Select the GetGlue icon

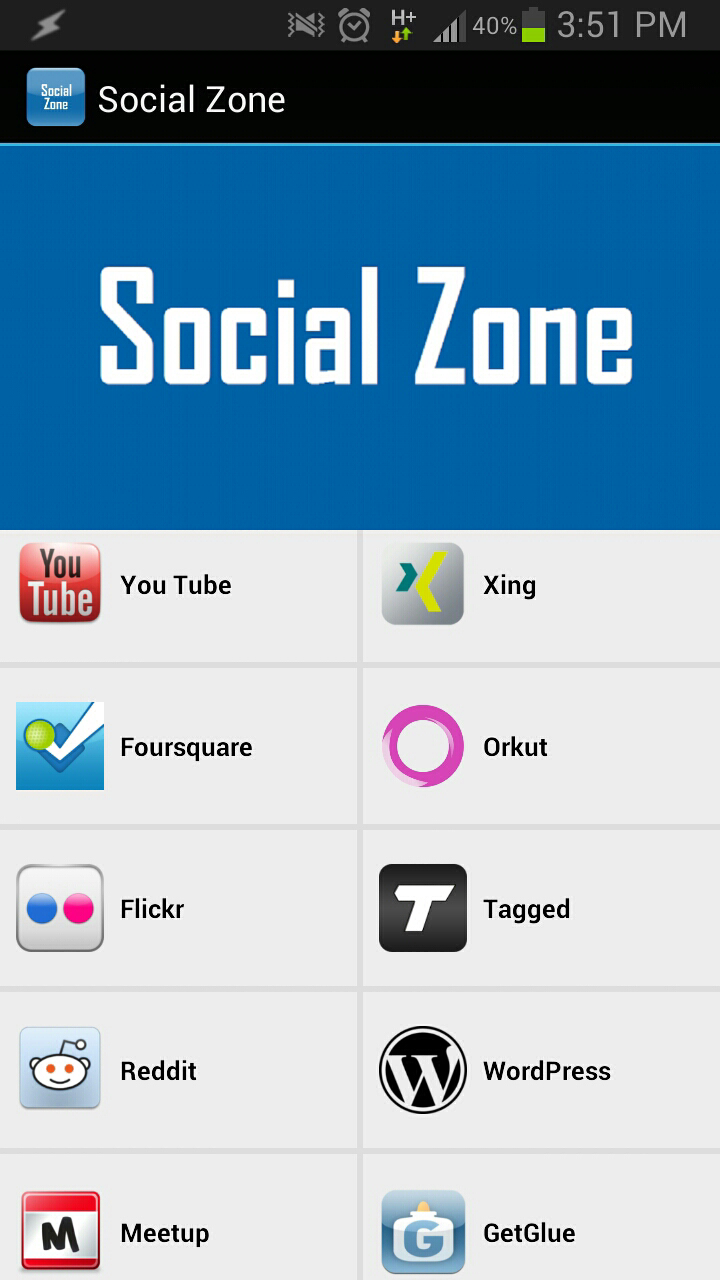(x=421, y=1232)
